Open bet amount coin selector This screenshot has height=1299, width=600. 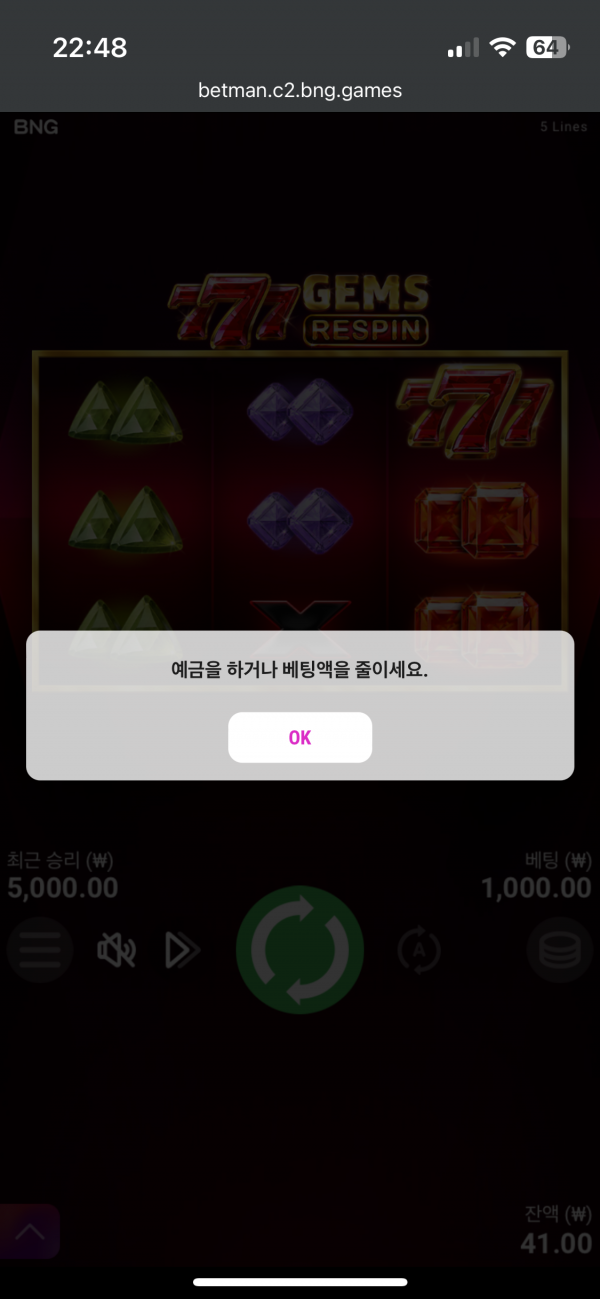tap(560, 950)
